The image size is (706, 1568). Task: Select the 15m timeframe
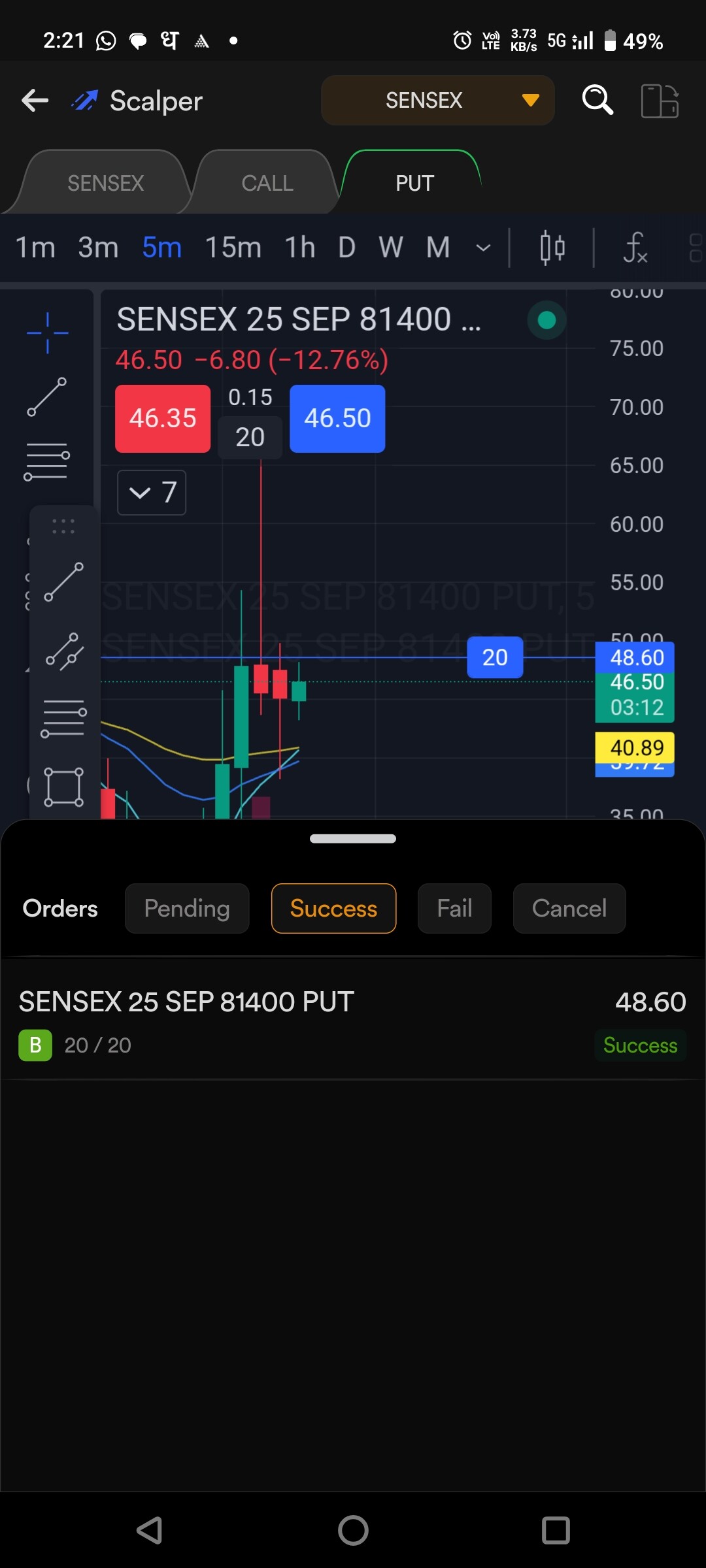pyautogui.click(x=233, y=248)
